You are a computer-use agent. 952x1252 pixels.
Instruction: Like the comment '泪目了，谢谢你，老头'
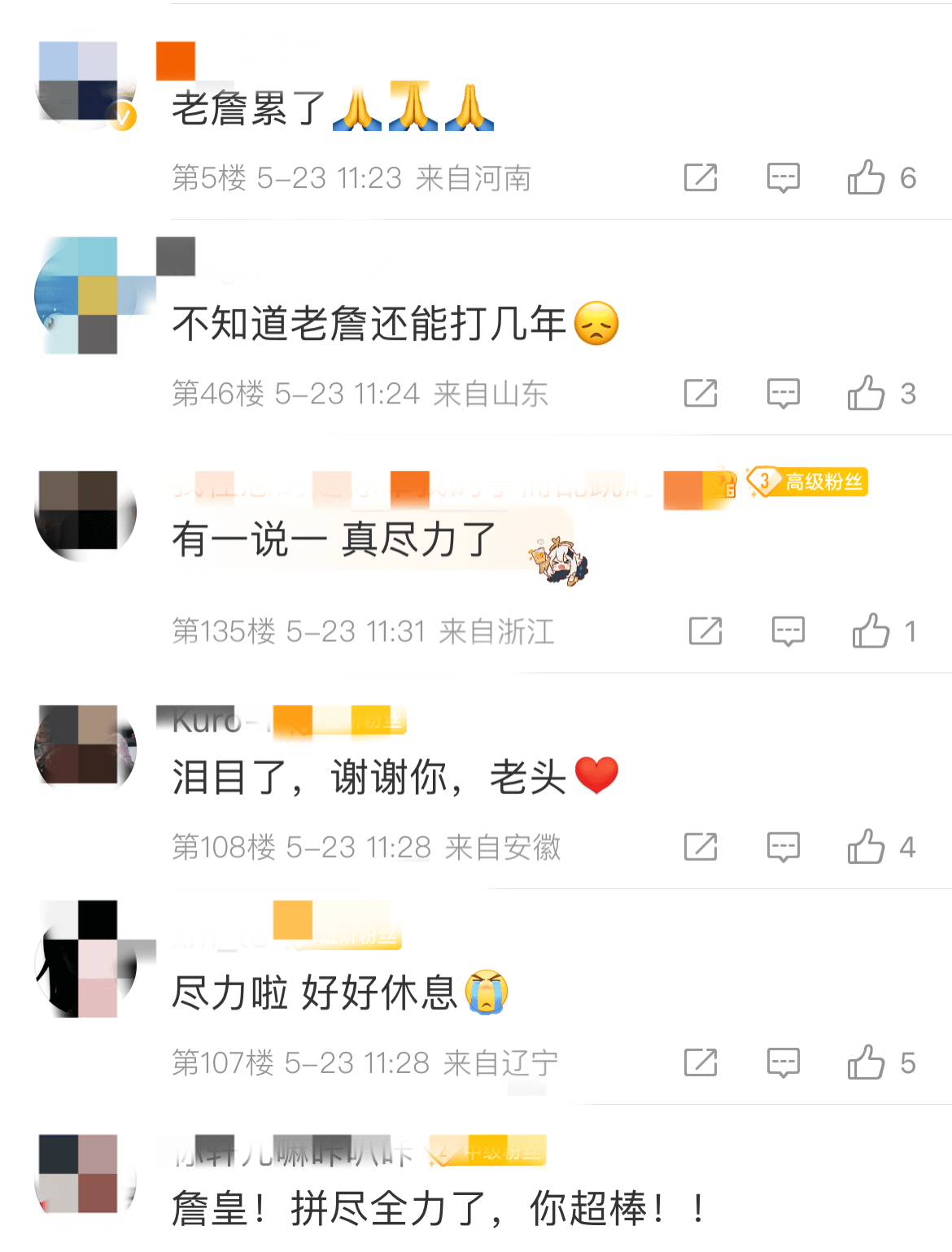pos(867,847)
